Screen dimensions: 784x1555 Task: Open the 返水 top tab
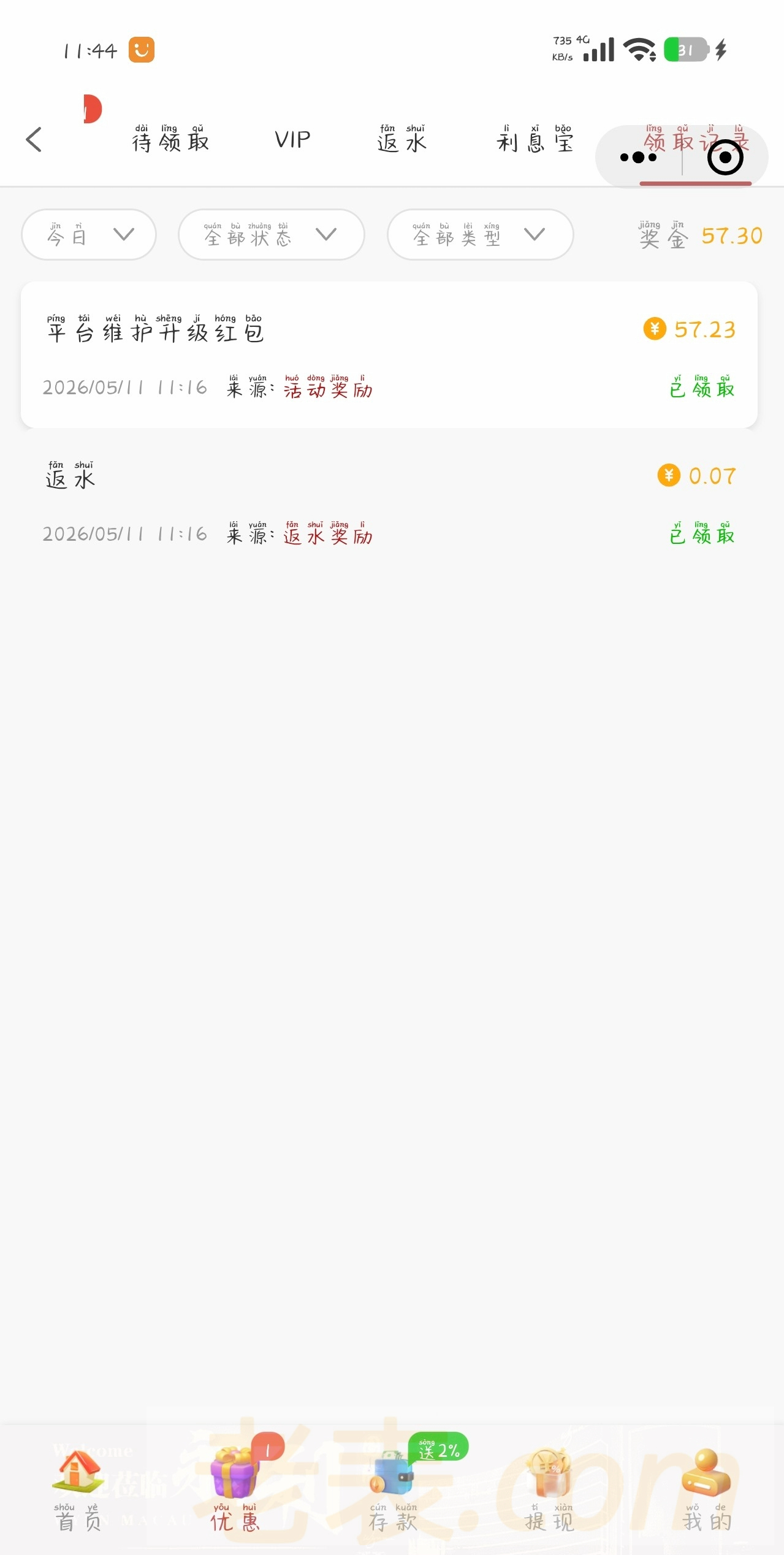click(402, 140)
